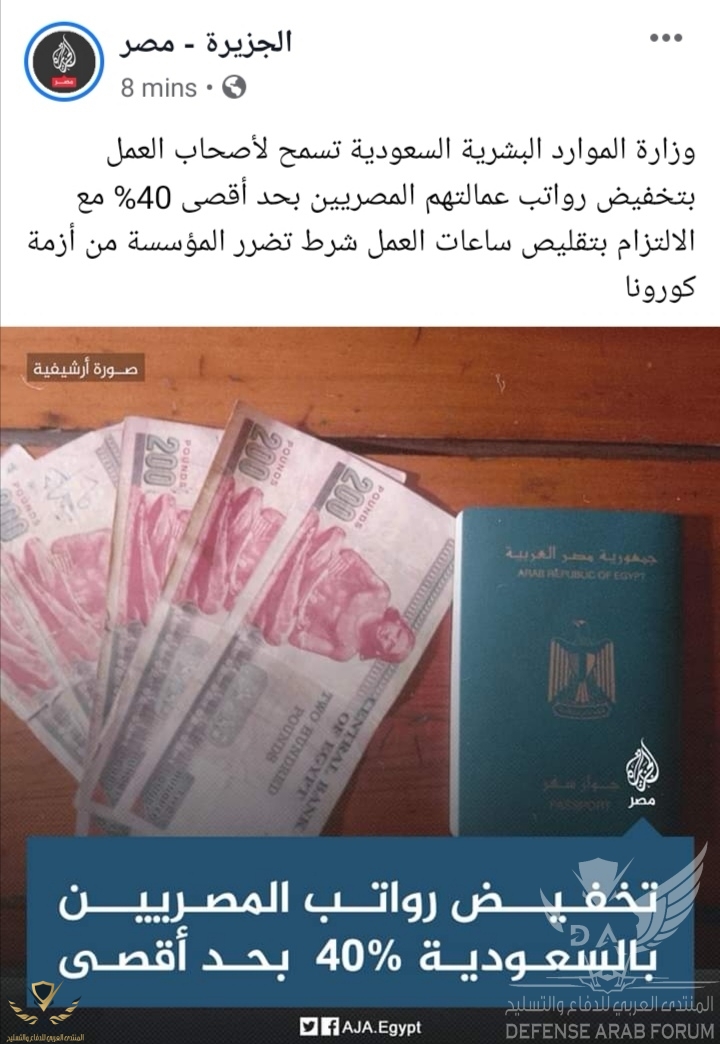Open the post's three-dot overflow menu
The width and height of the screenshot is (720, 1044).
(x=665, y=38)
